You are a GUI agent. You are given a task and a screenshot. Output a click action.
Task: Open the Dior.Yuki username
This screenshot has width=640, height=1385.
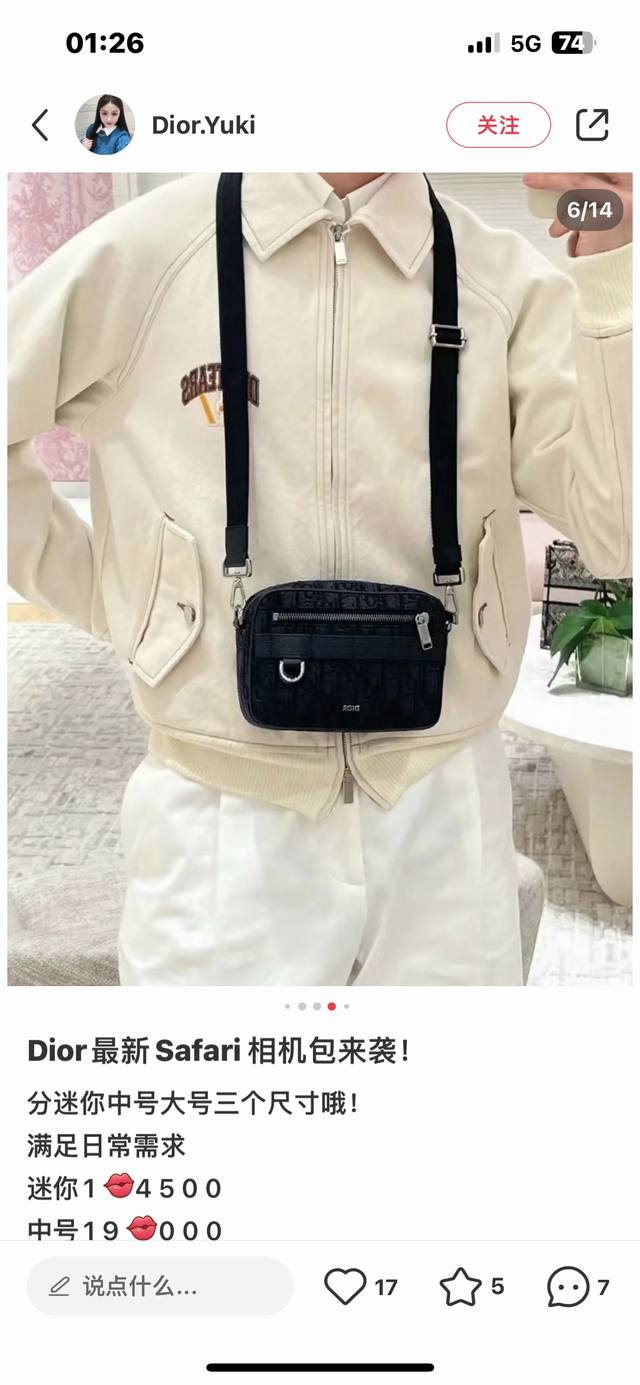coord(203,125)
